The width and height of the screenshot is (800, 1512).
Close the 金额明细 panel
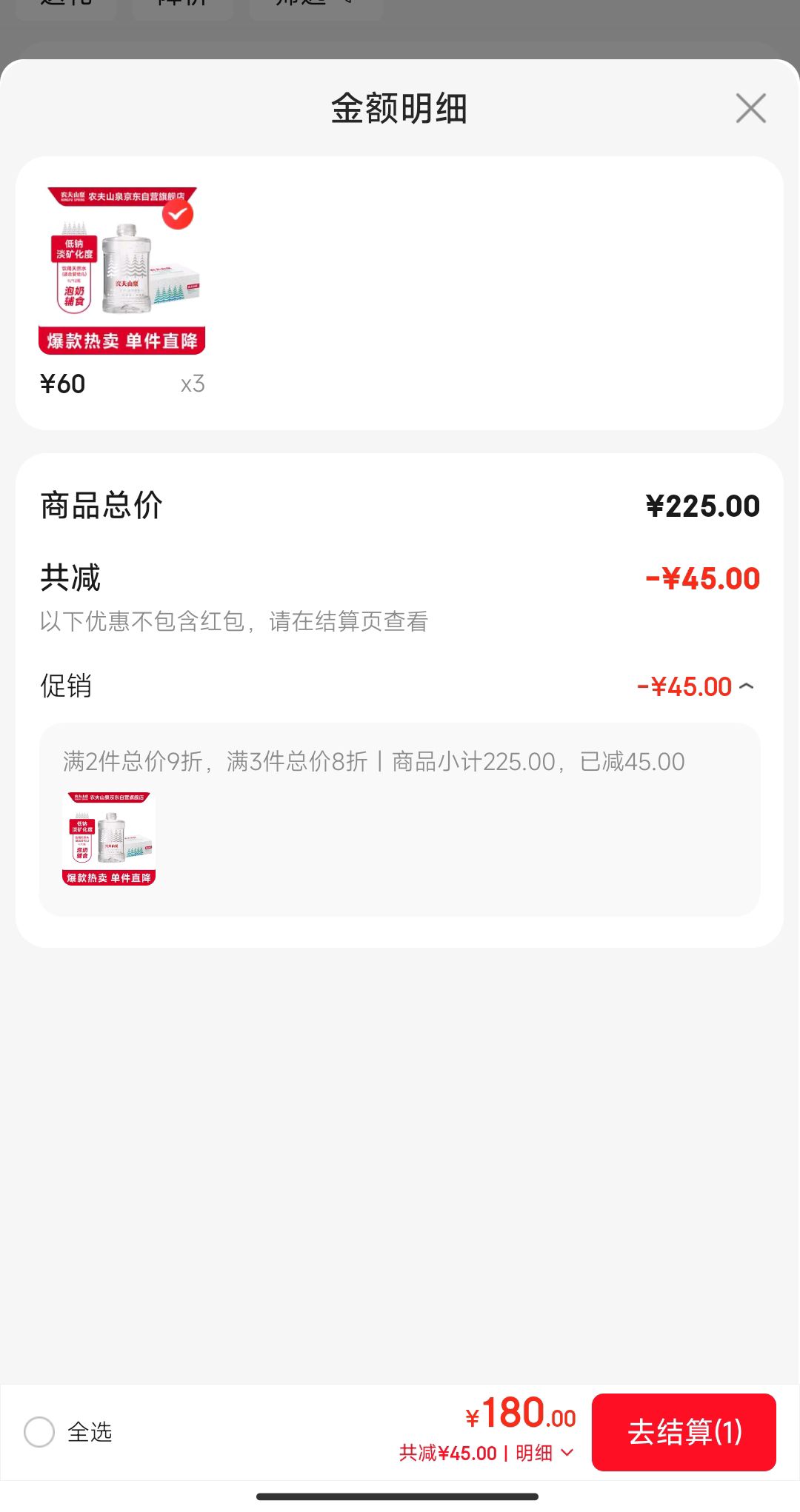point(750,108)
